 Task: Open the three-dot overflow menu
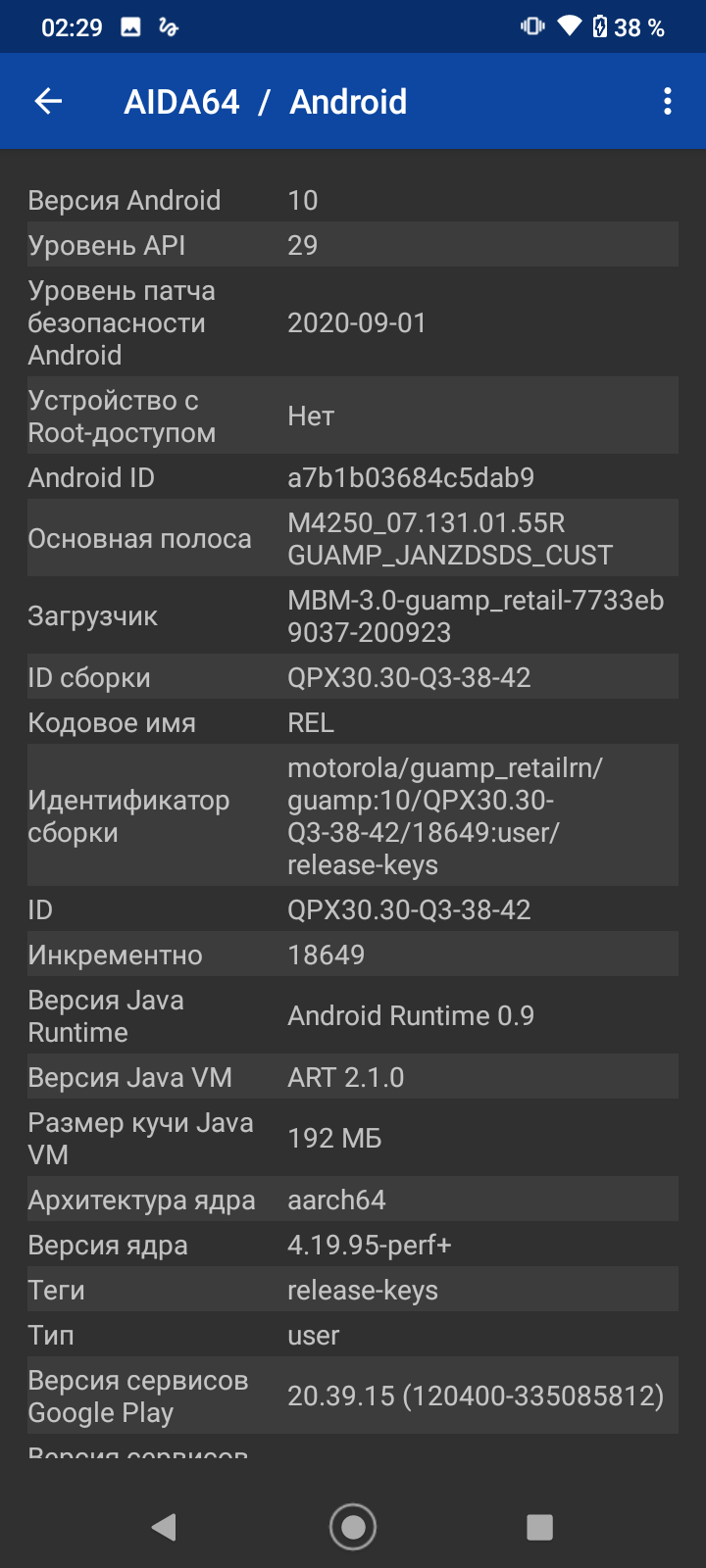coord(668,101)
